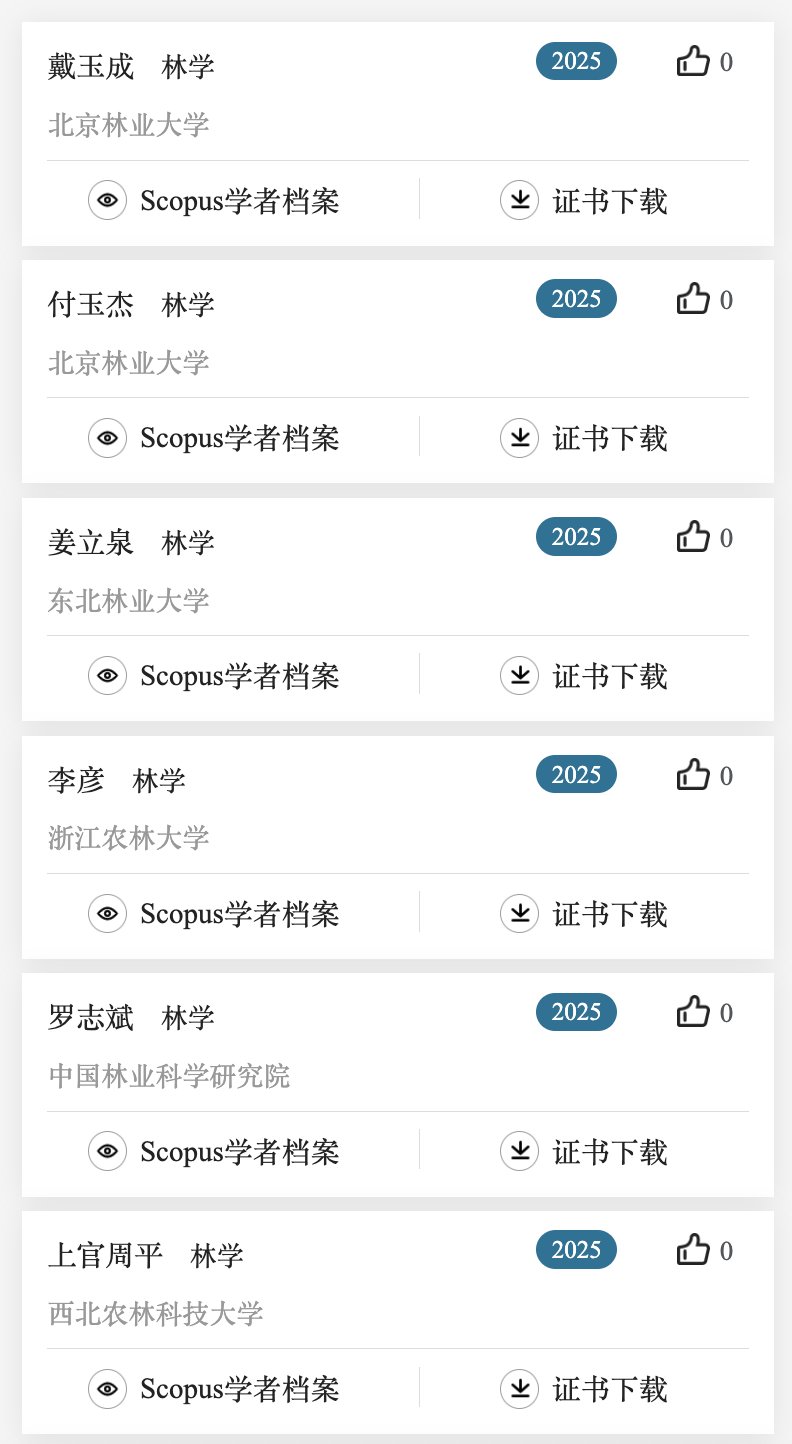Image resolution: width=792 pixels, height=1444 pixels.
Task: View Scopus学者档案 for 李彦
Action: [x=214, y=913]
